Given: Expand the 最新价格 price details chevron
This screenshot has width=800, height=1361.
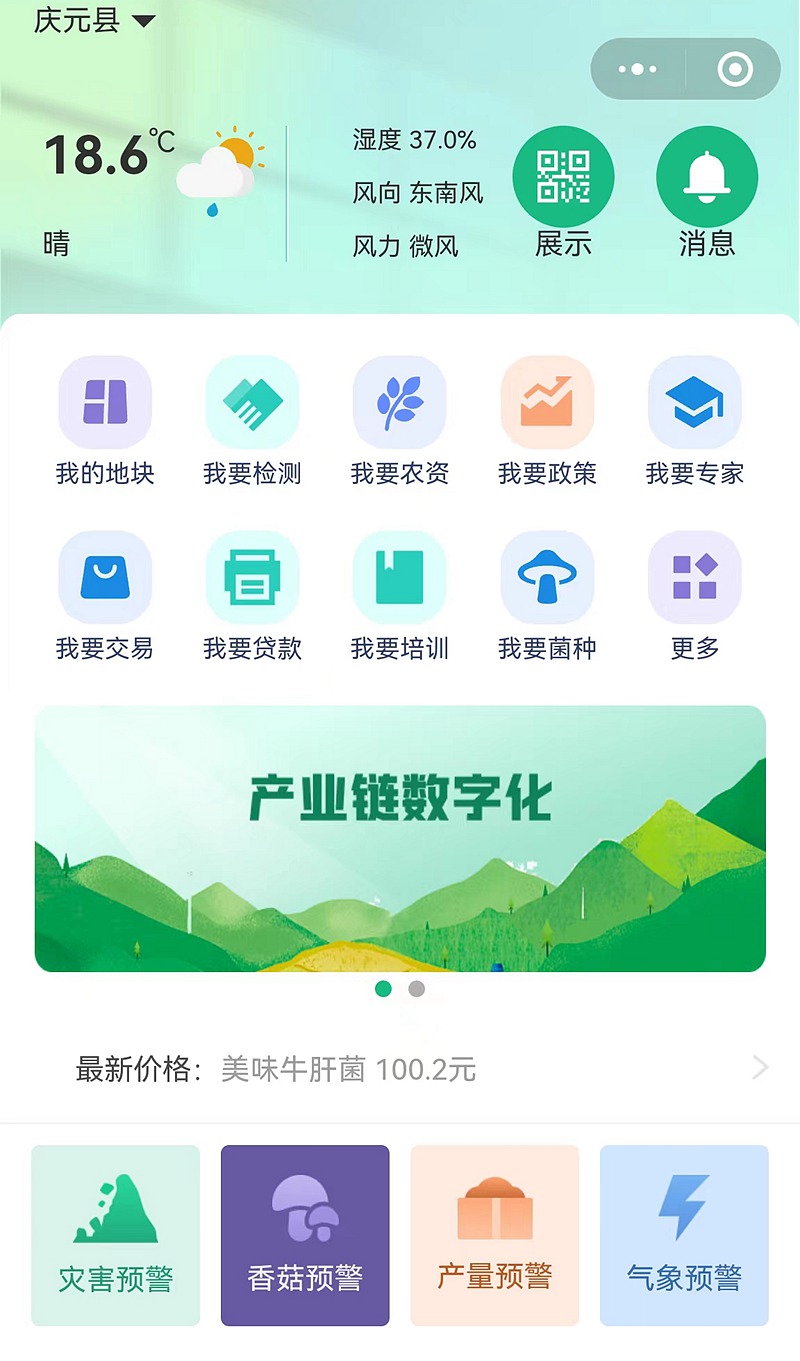Looking at the screenshot, I should (759, 1067).
